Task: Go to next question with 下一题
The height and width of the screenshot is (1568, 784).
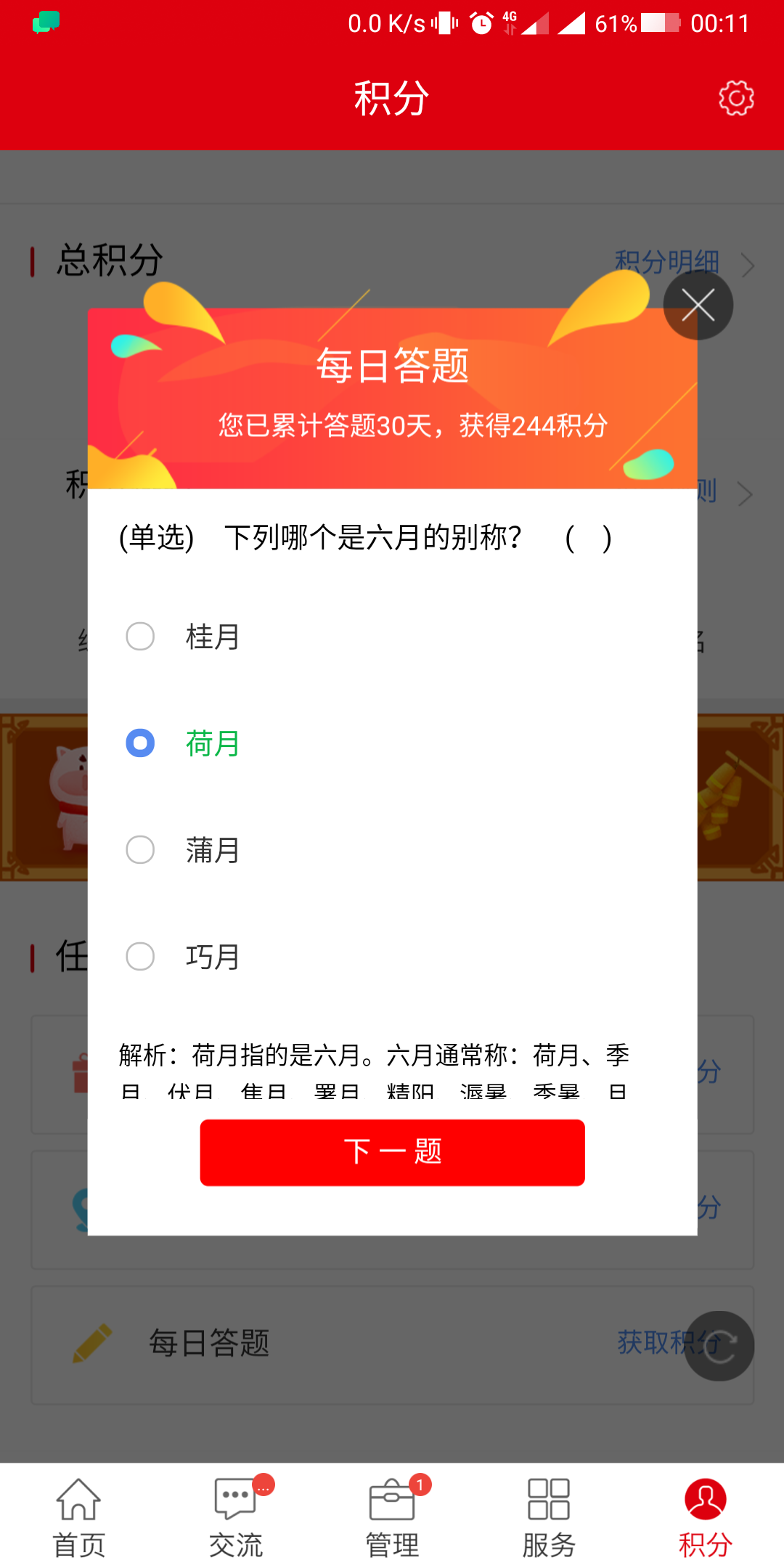Action: point(392,1152)
